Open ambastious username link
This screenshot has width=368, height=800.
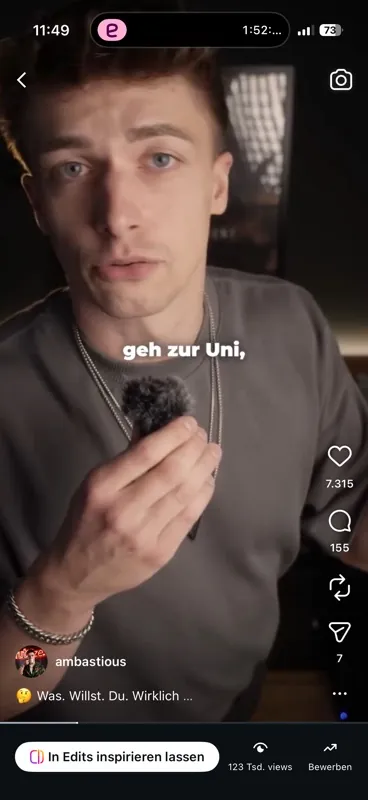pyautogui.click(x=90, y=662)
